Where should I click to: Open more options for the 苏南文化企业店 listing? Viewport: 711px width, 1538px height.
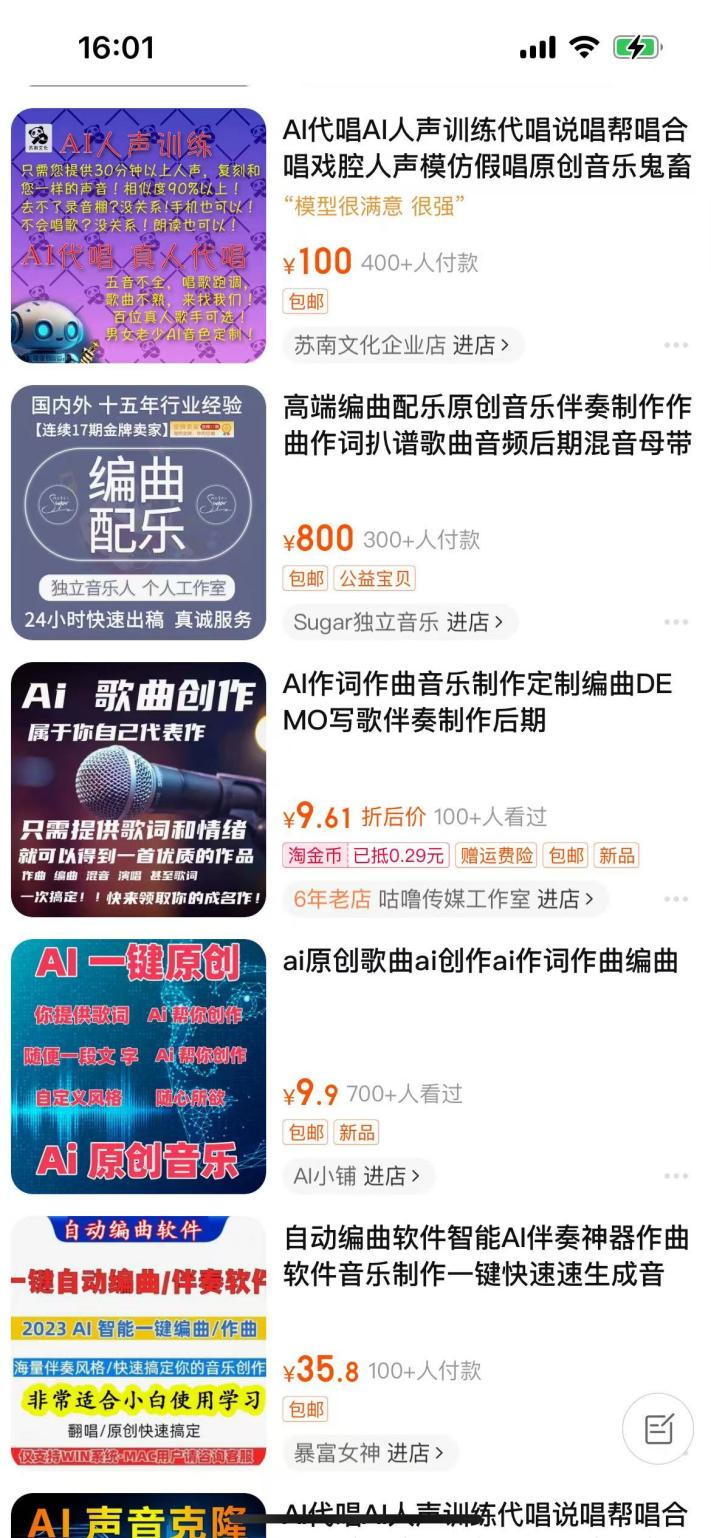[675, 346]
